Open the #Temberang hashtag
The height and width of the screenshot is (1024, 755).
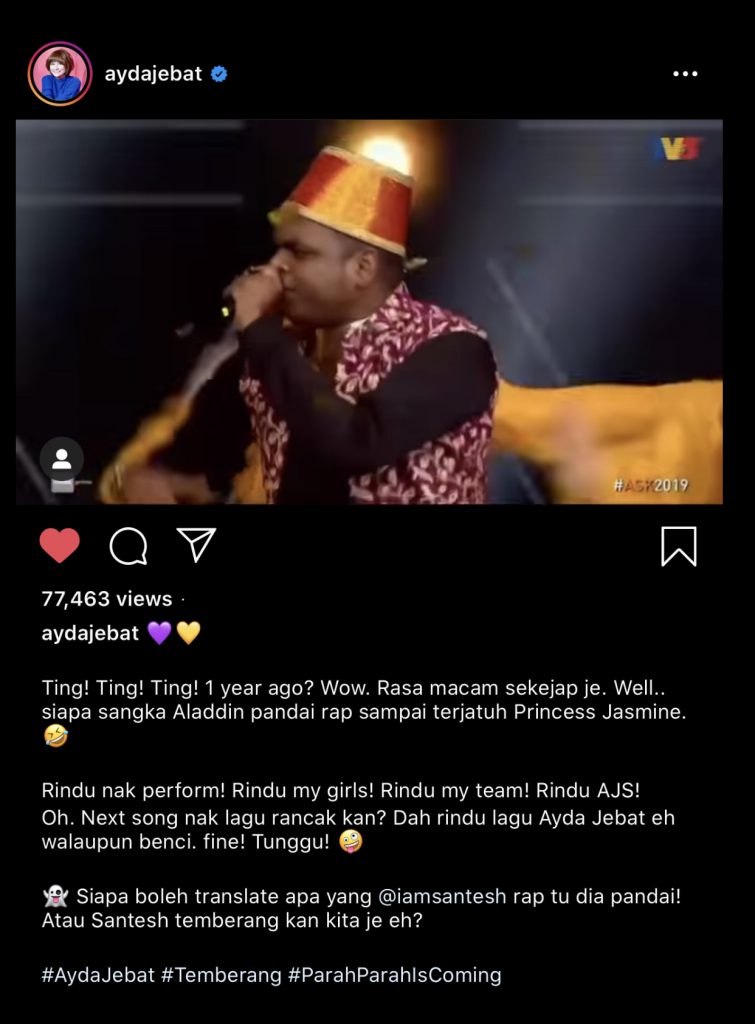coord(221,974)
